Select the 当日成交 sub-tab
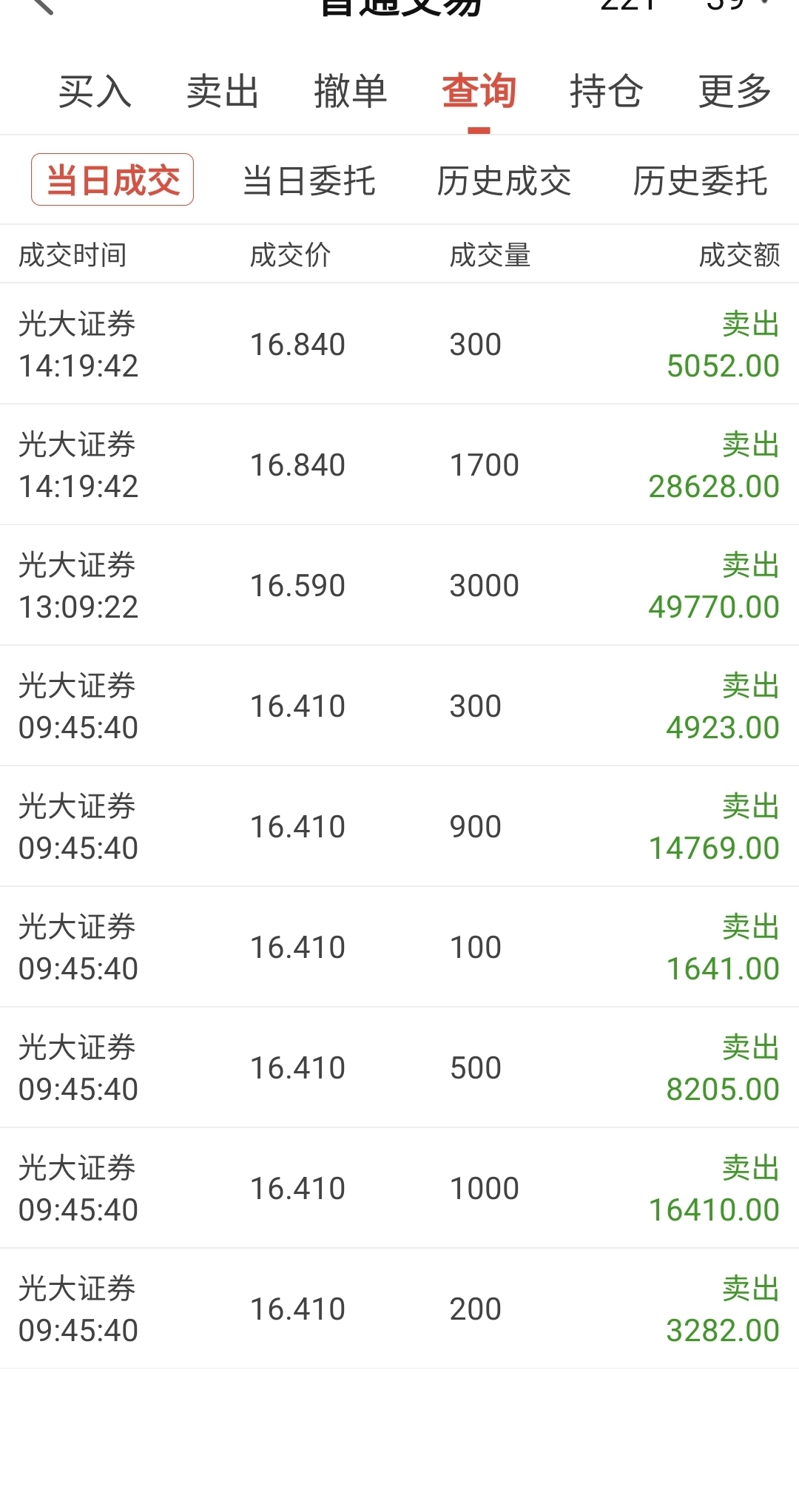The height and width of the screenshot is (1512, 799). (x=112, y=180)
